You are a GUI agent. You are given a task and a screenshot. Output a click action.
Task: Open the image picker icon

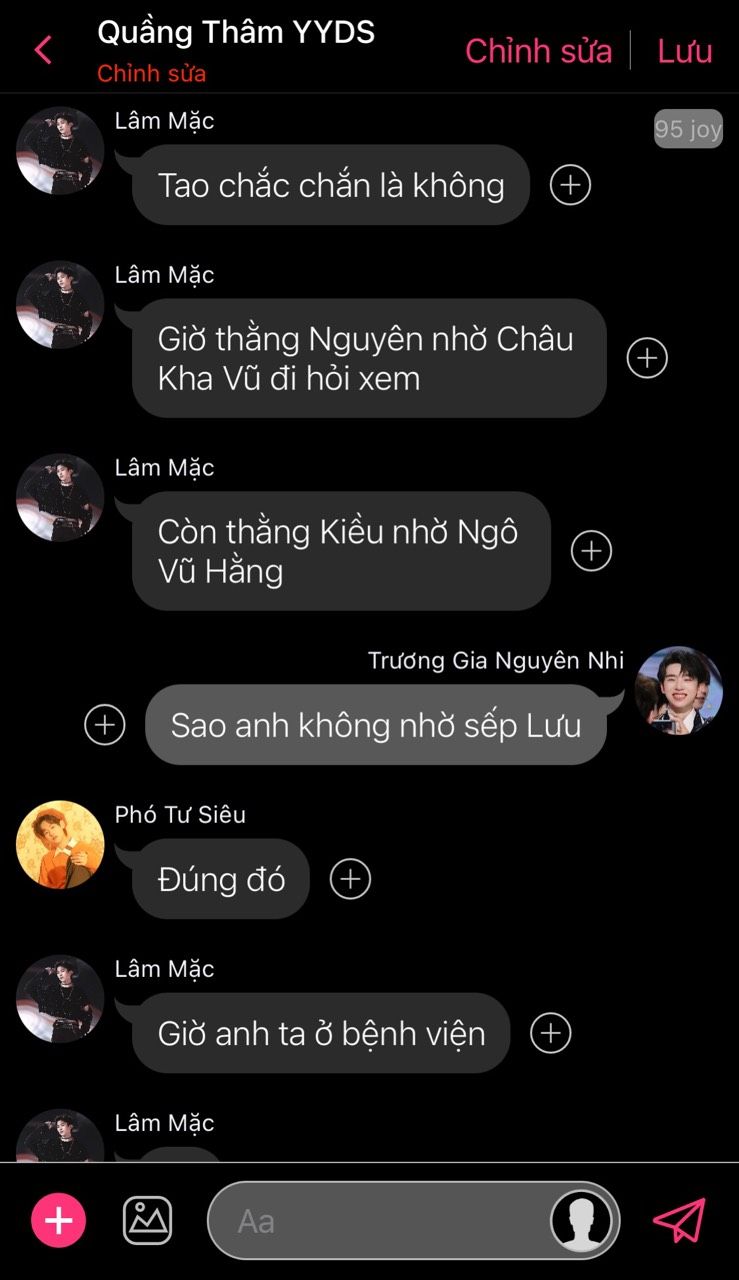[147, 1221]
